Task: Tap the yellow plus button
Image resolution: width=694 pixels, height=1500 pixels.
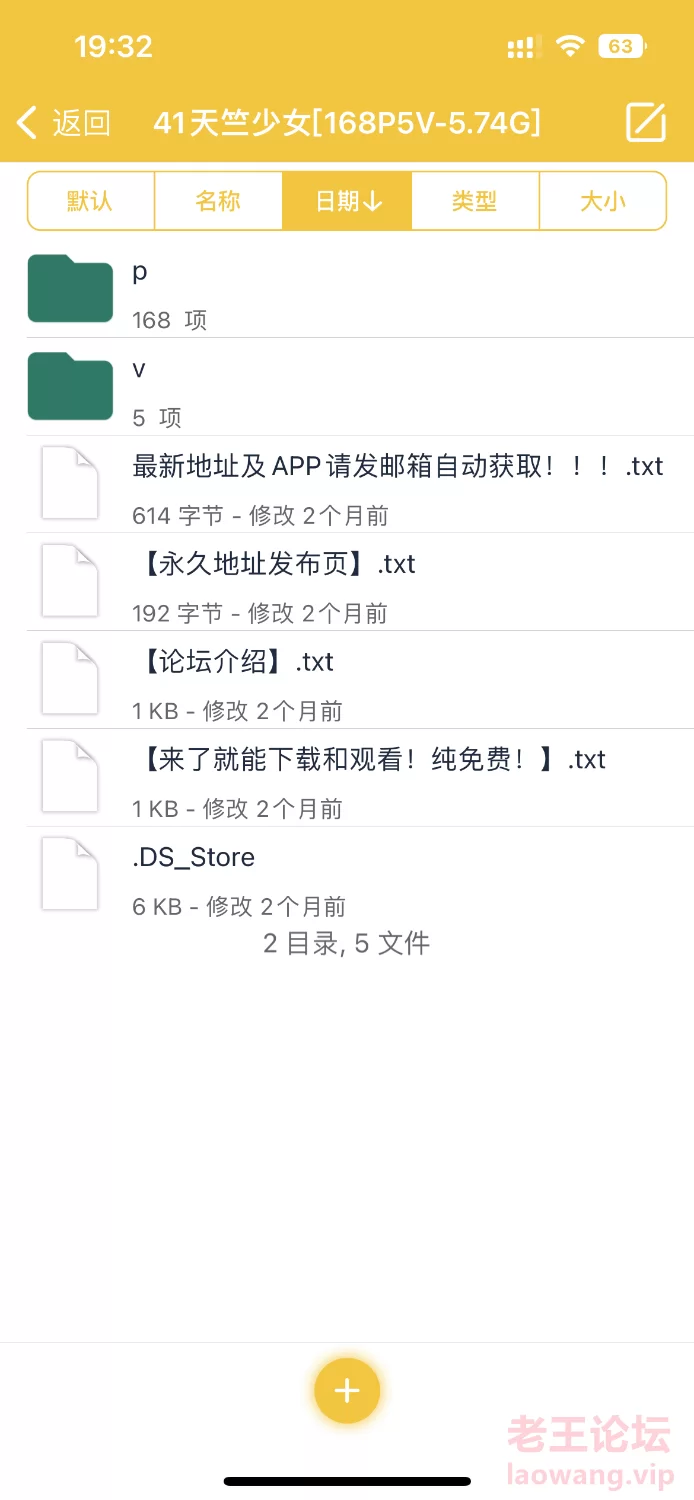Action: click(347, 1390)
